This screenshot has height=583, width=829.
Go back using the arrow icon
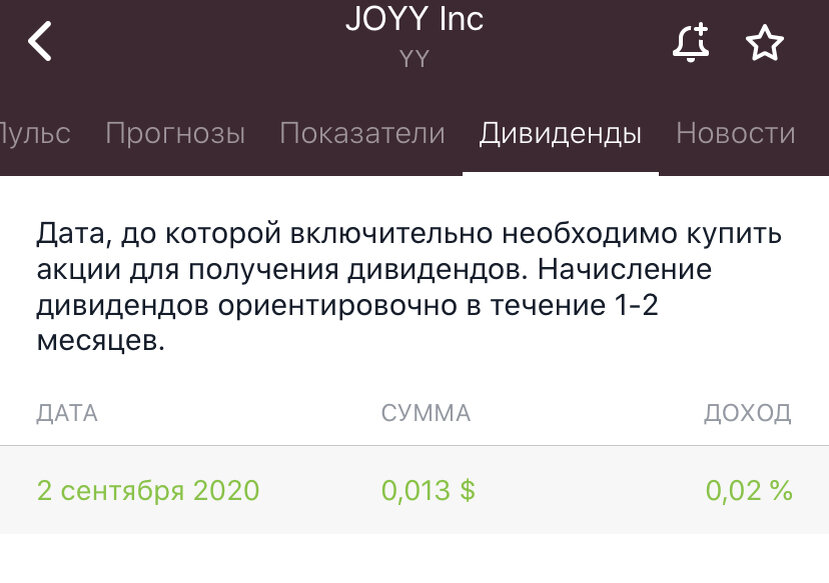pos(40,42)
